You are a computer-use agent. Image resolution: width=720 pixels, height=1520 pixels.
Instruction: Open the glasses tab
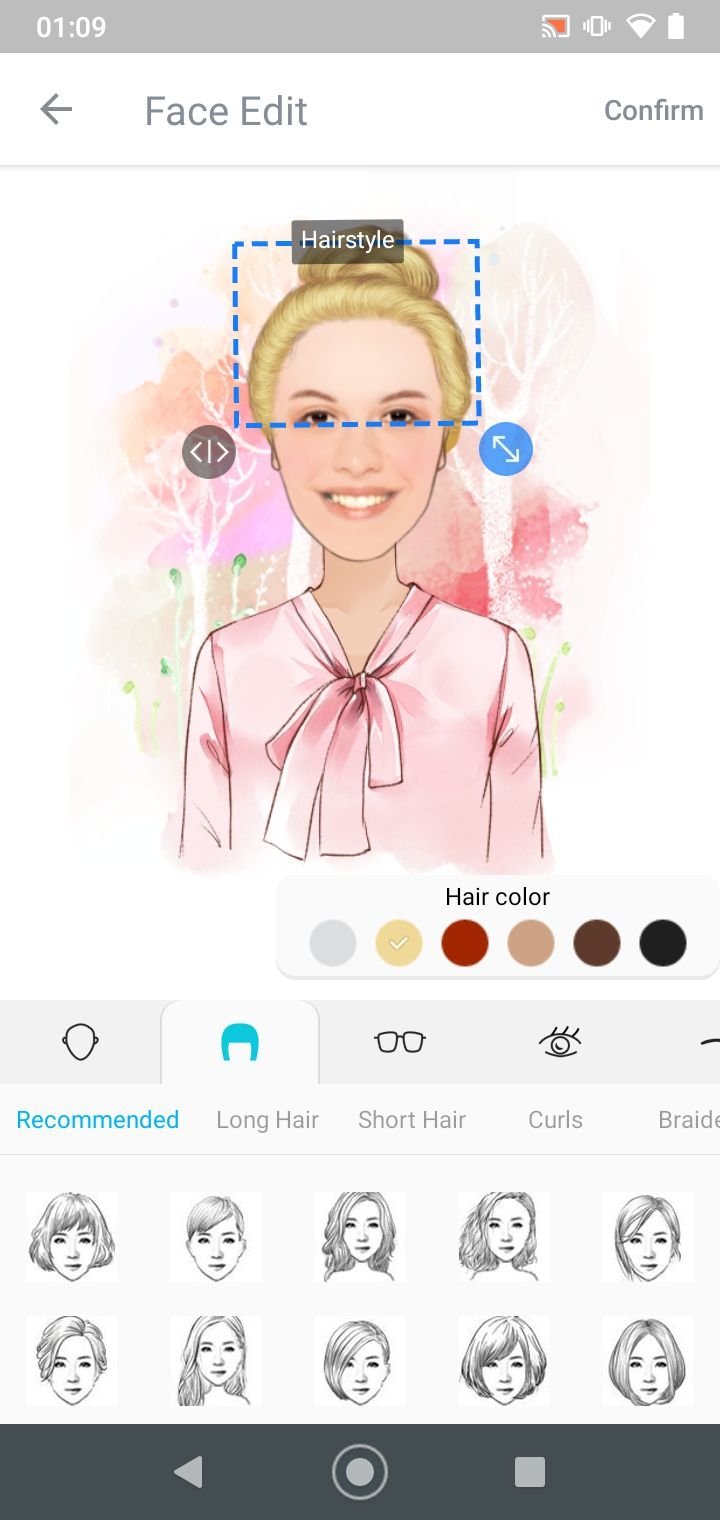pyautogui.click(x=400, y=1042)
